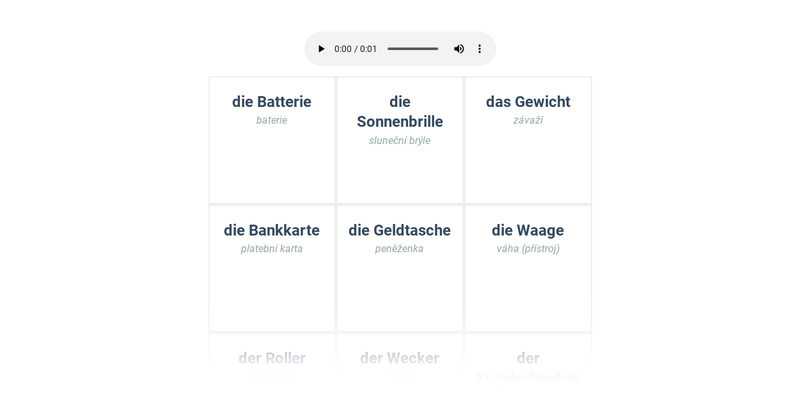Choose the die Geldtasche card
Viewport: 800px width, 400px height.
click(x=400, y=268)
